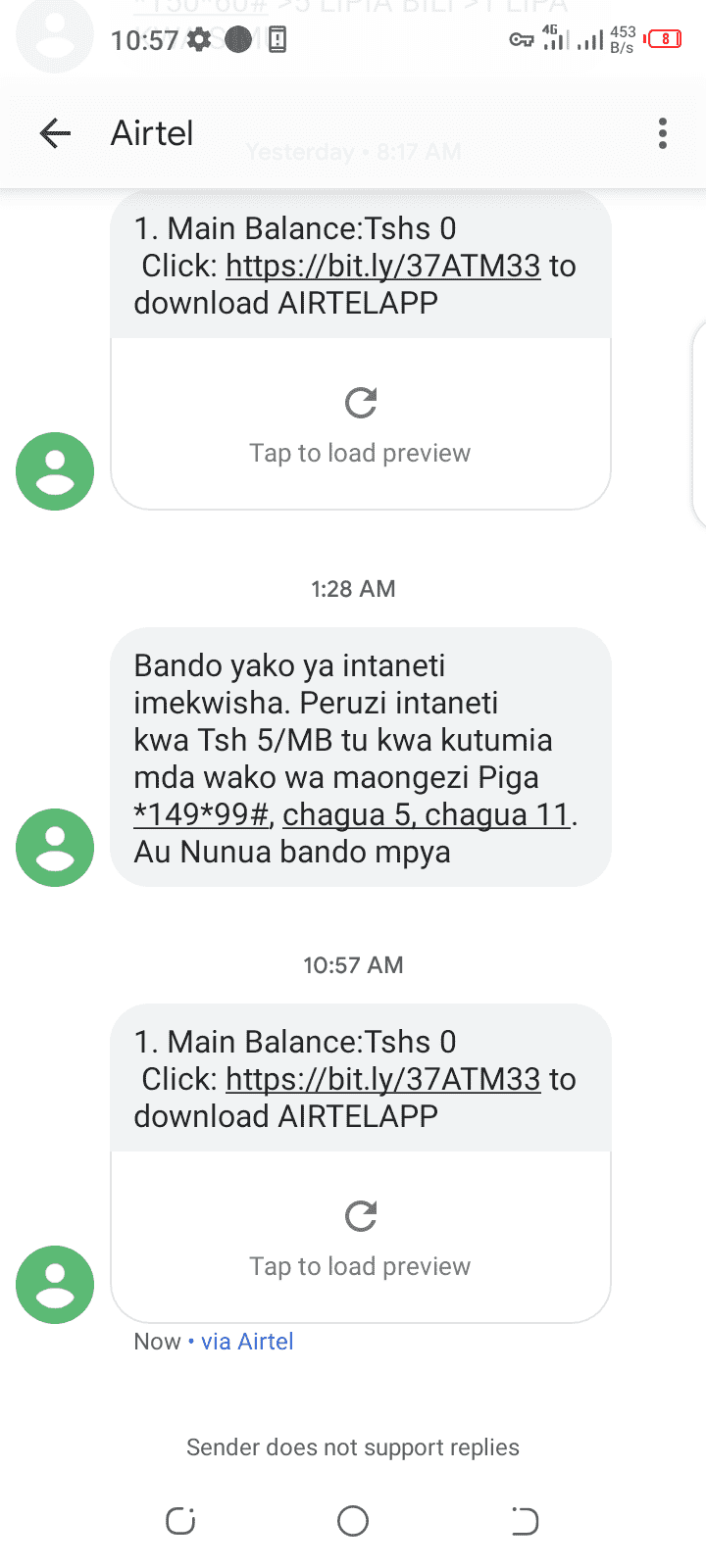Dial the *149*99# code in message

click(x=202, y=814)
